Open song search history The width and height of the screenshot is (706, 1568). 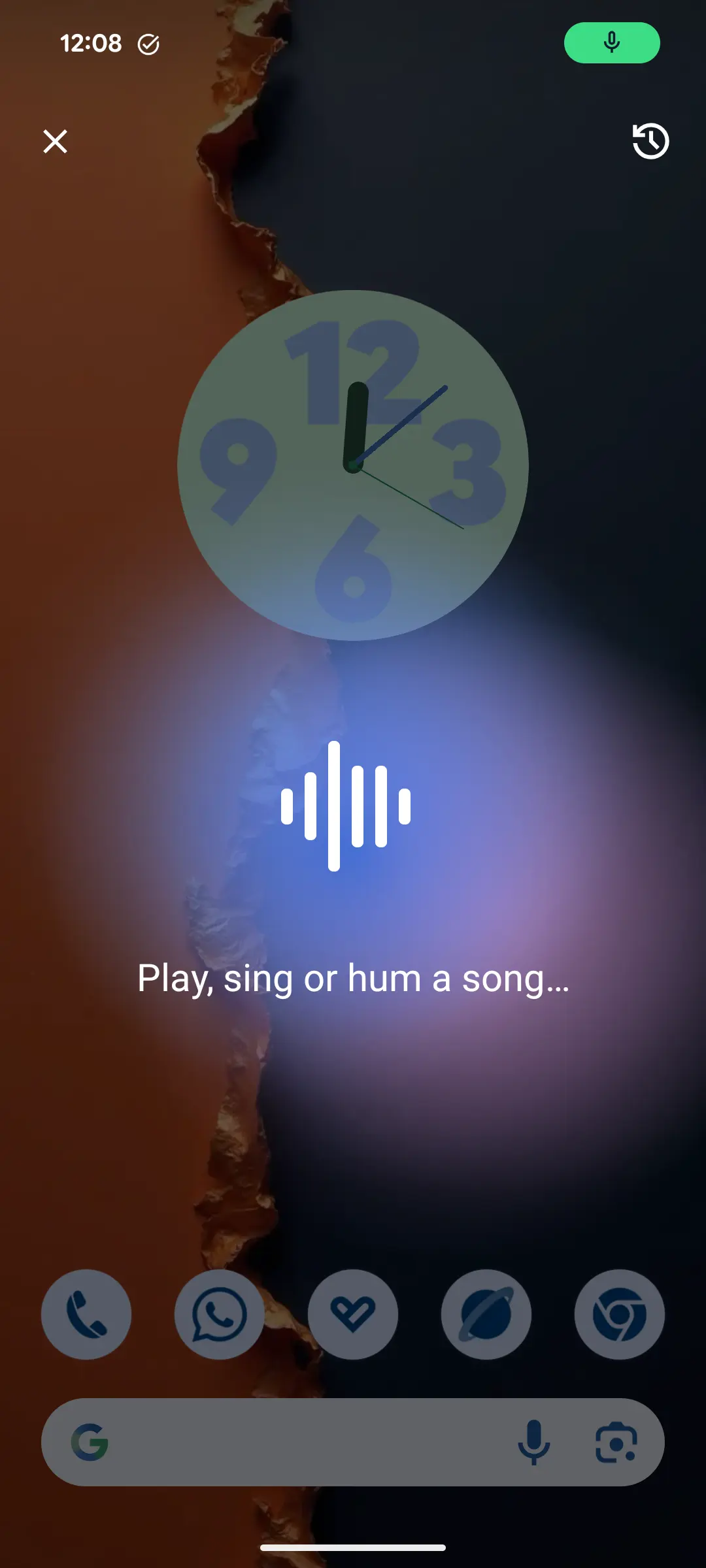[650, 141]
